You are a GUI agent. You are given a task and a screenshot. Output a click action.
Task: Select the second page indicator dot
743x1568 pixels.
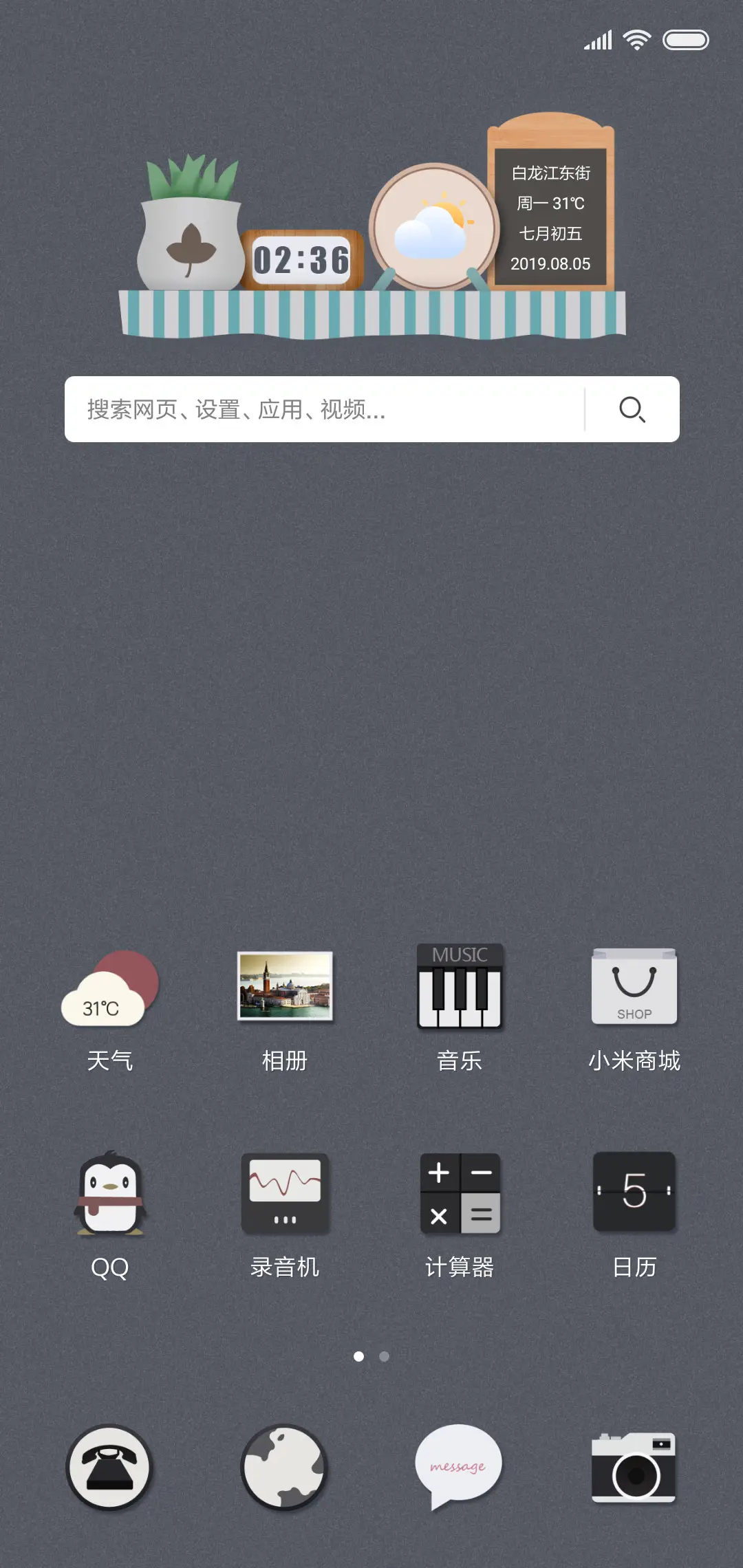tap(383, 1356)
